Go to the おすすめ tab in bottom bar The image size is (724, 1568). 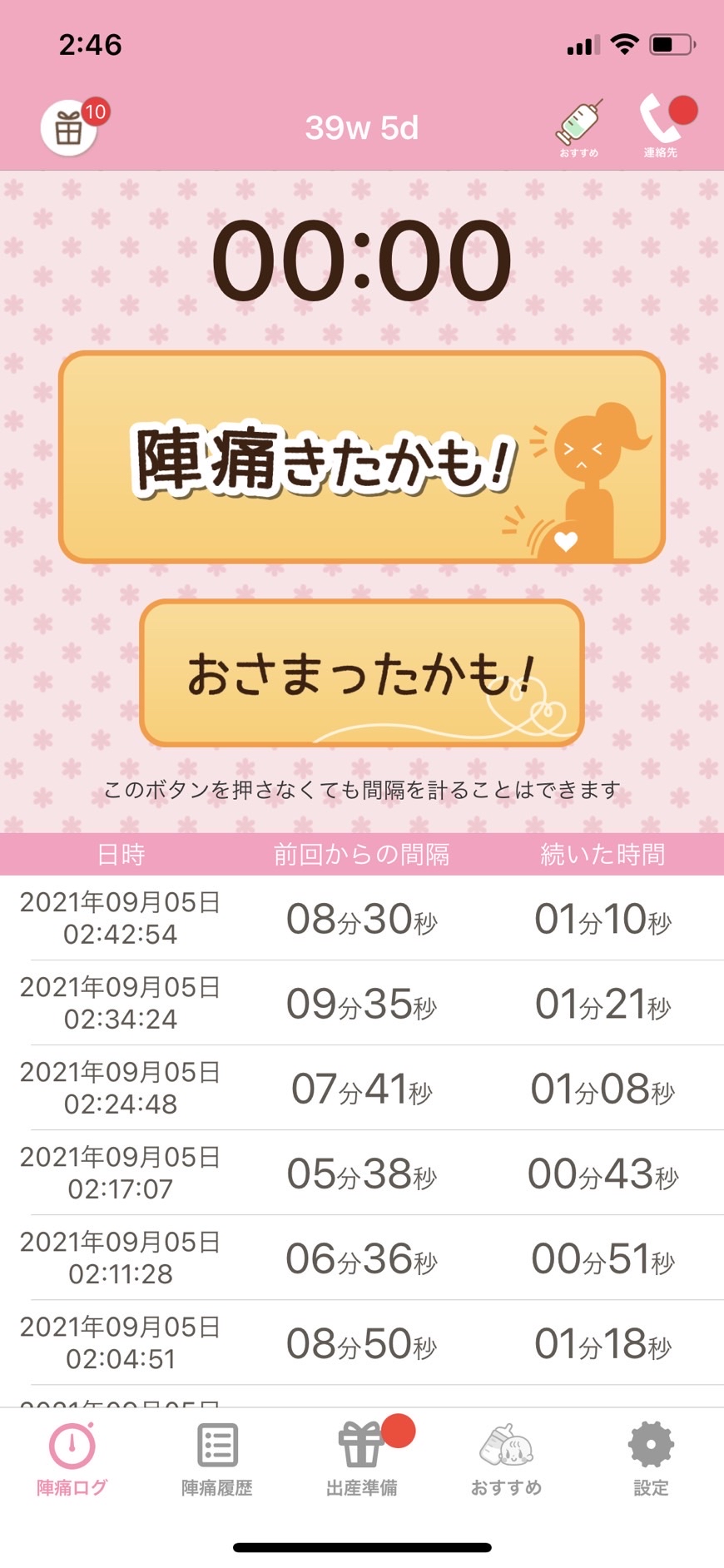click(x=506, y=1458)
